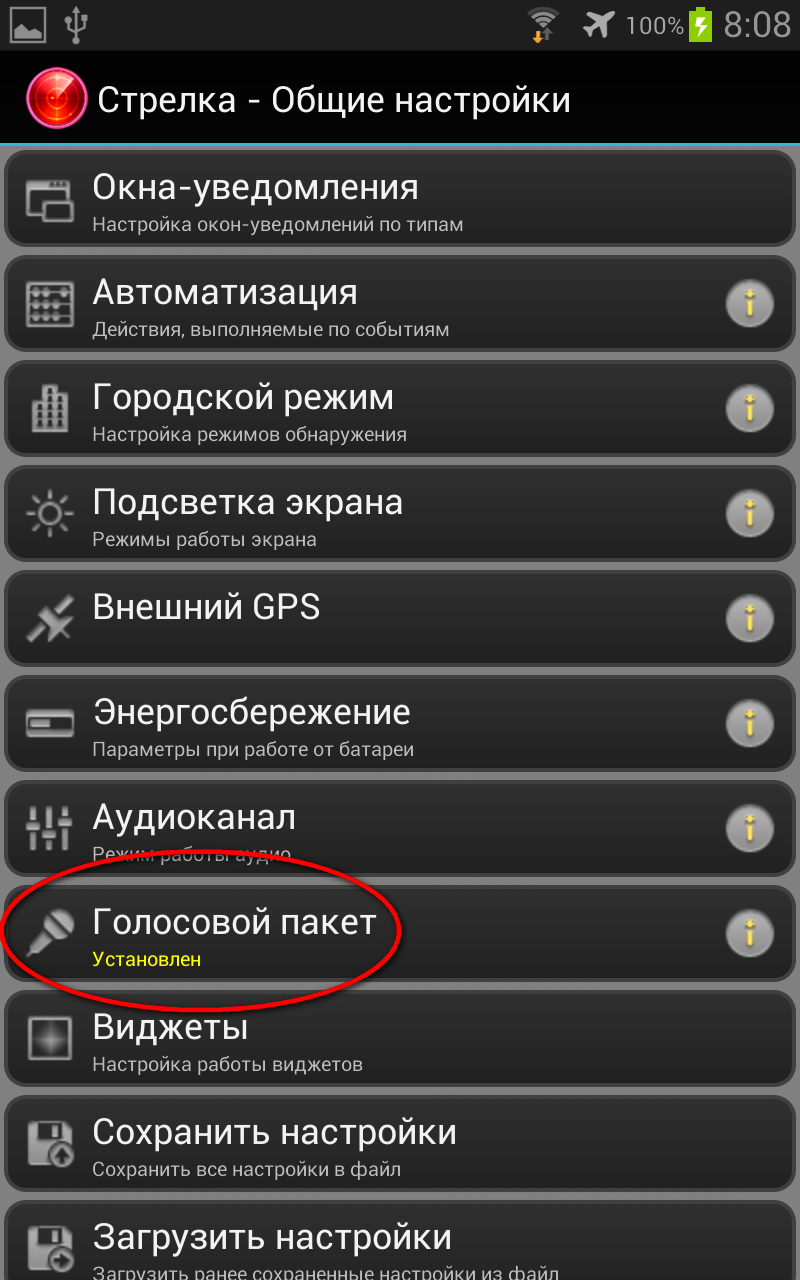View info about Подсветка экрана
800x1280 pixels.
tap(750, 514)
